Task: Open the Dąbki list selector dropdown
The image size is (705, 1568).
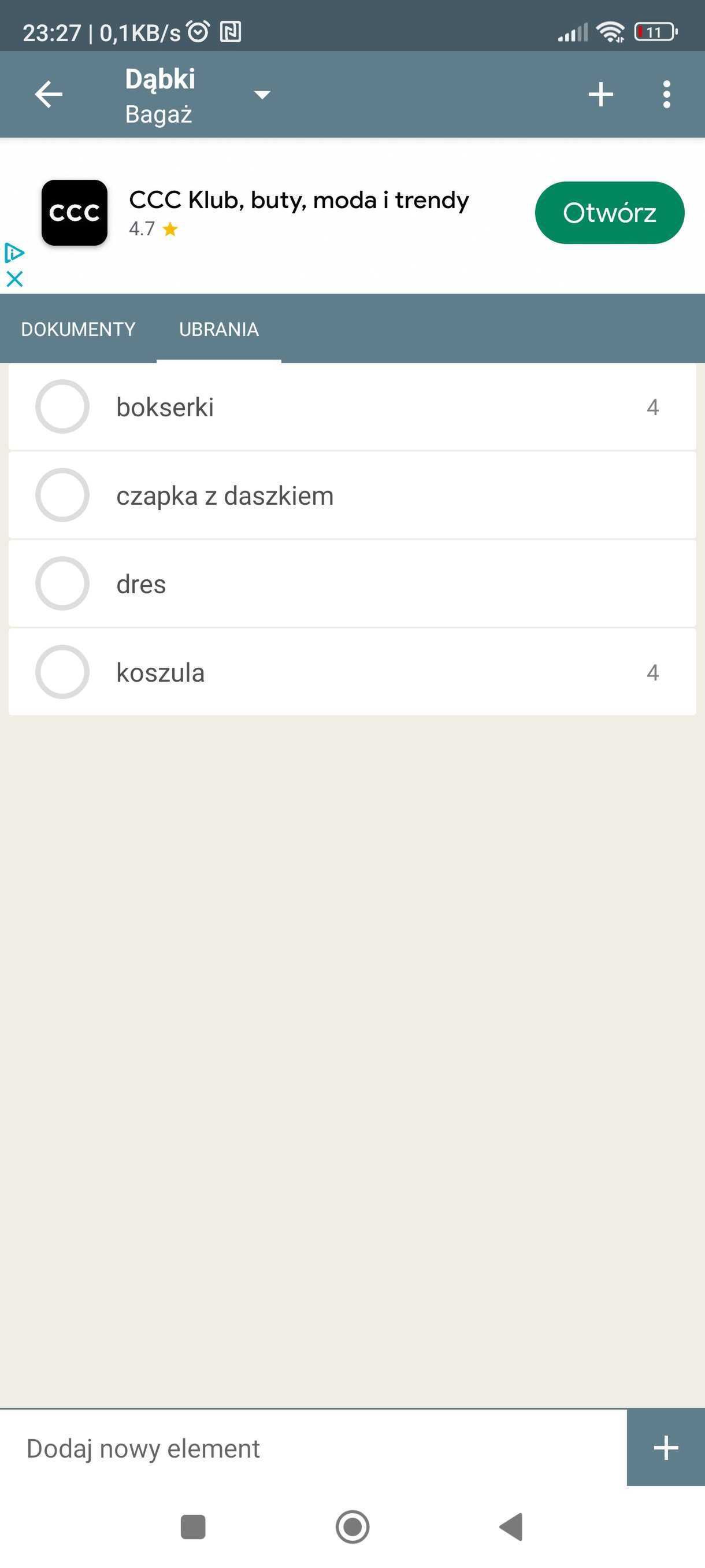Action: tap(261, 95)
